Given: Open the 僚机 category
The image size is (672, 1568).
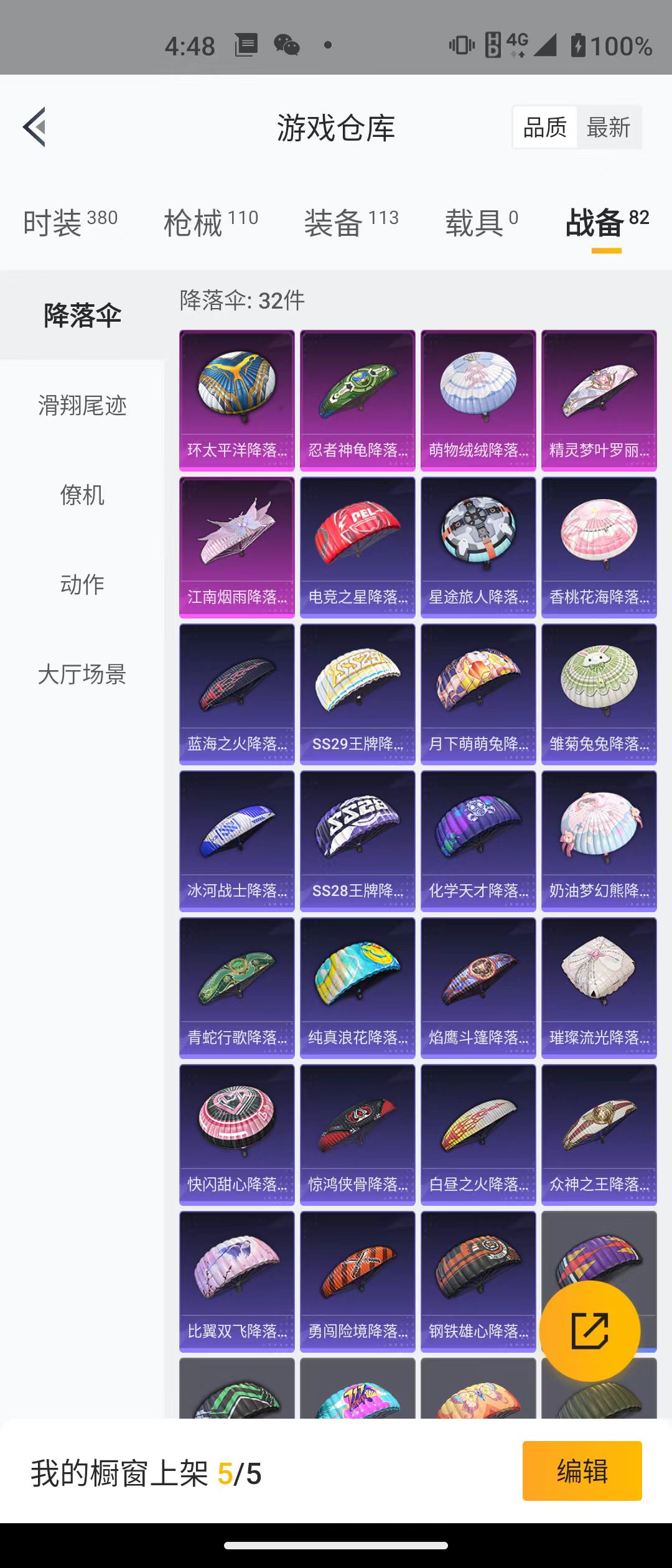Looking at the screenshot, I should [82, 495].
